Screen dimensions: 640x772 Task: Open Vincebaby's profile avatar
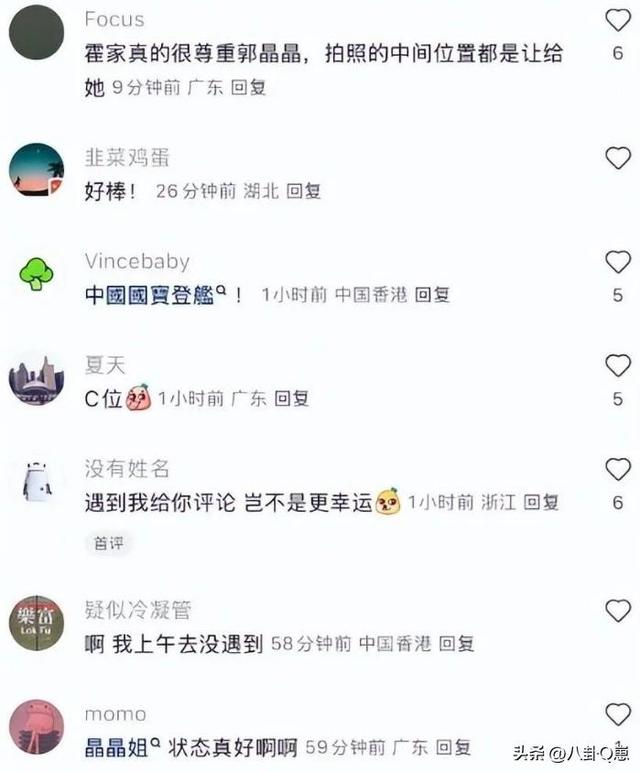(x=37, y=274)
